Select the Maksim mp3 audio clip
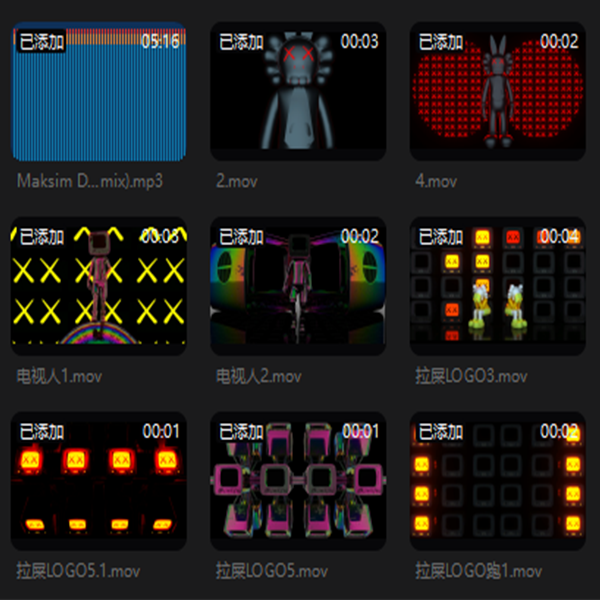The height and width of the screenshot is (600, 600). (x=98, y=93)
